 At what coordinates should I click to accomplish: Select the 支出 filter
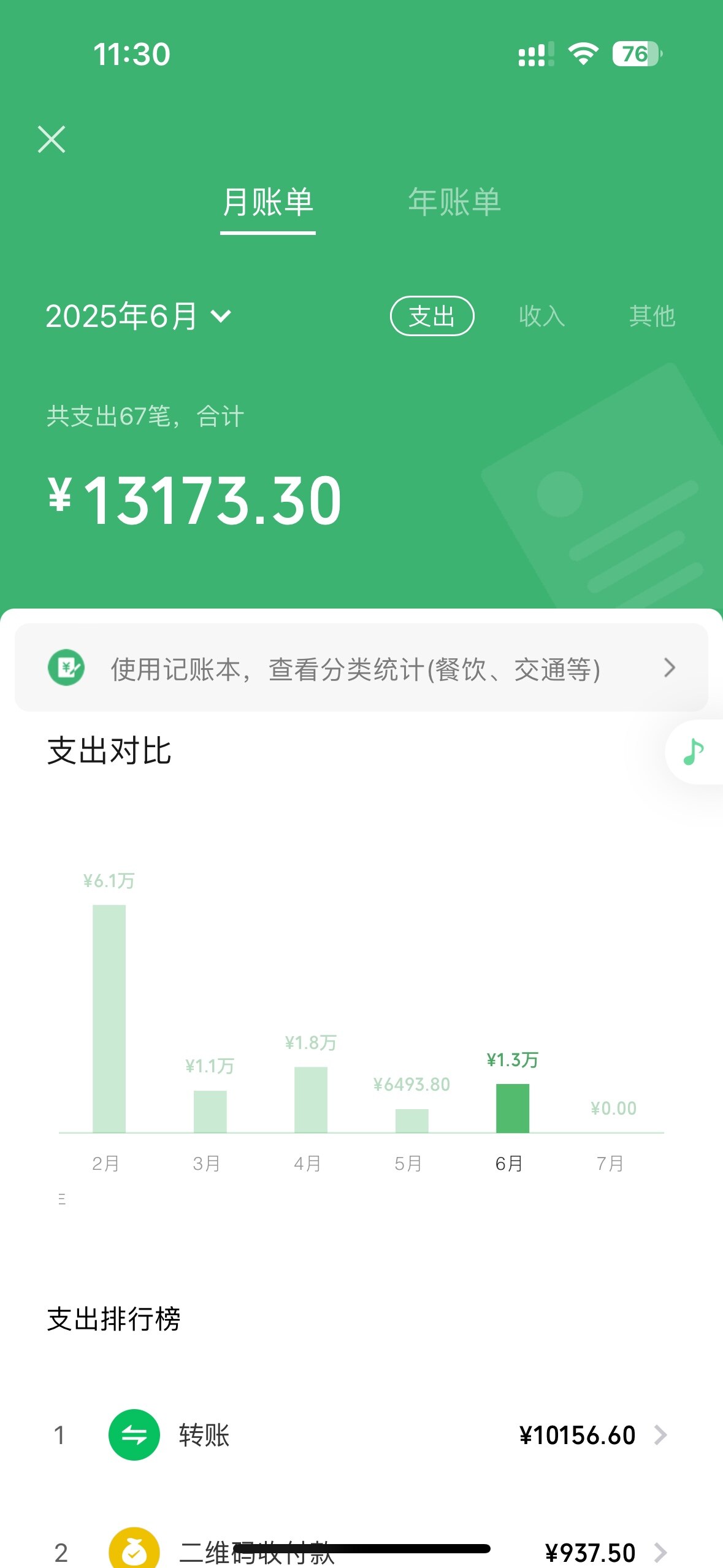(x=432, y=316)
